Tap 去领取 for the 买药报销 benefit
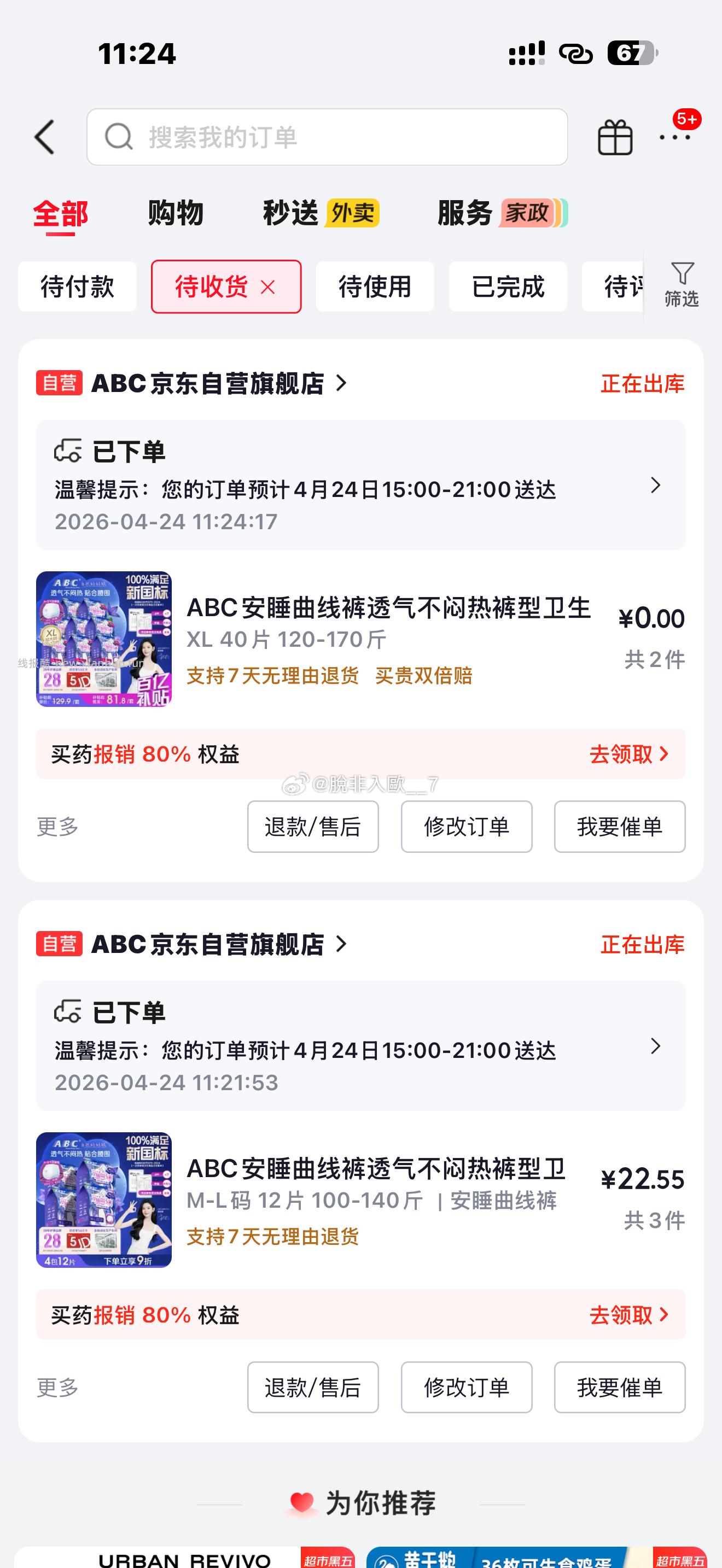This screenshot has height=1568, width=722. [626, 754]
